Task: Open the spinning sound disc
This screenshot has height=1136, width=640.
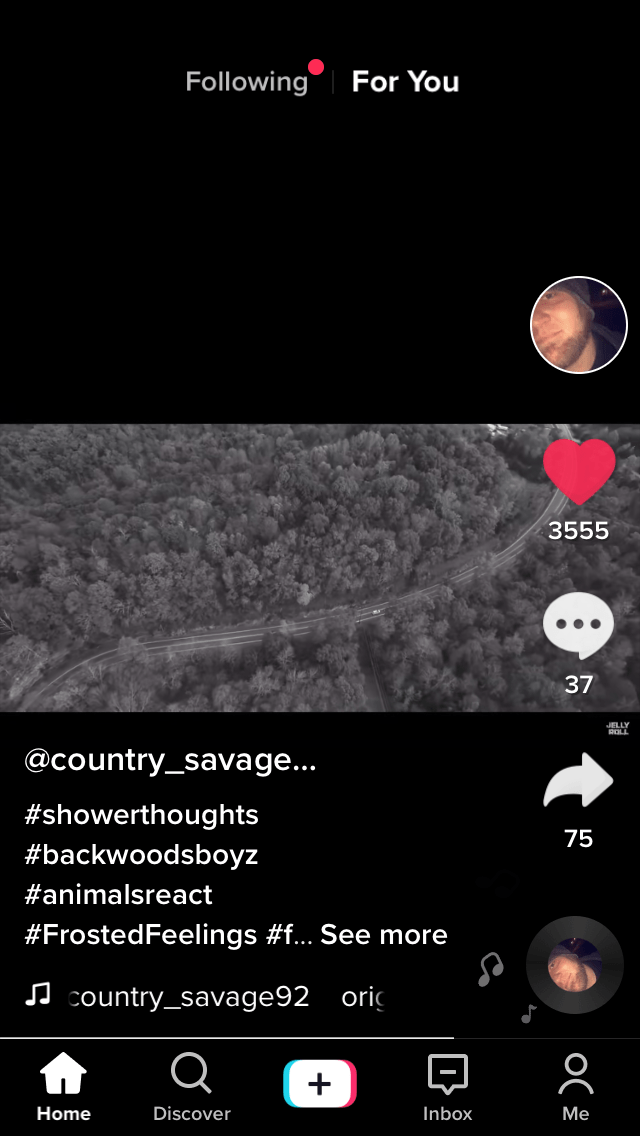Action: pos(574,966)
